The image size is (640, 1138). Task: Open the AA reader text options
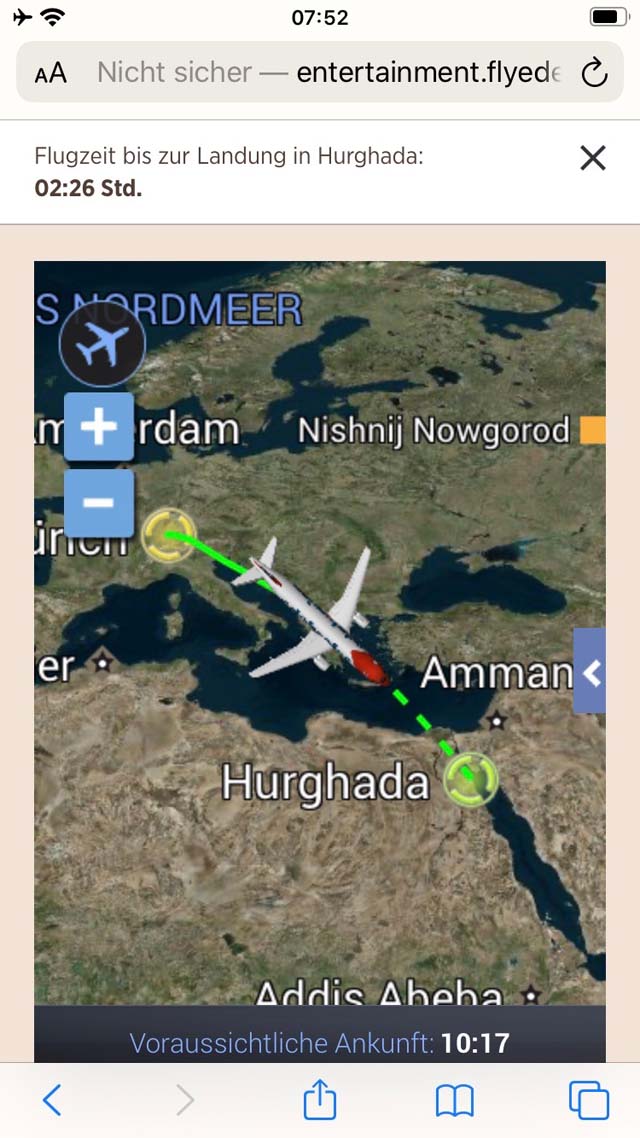51,73
